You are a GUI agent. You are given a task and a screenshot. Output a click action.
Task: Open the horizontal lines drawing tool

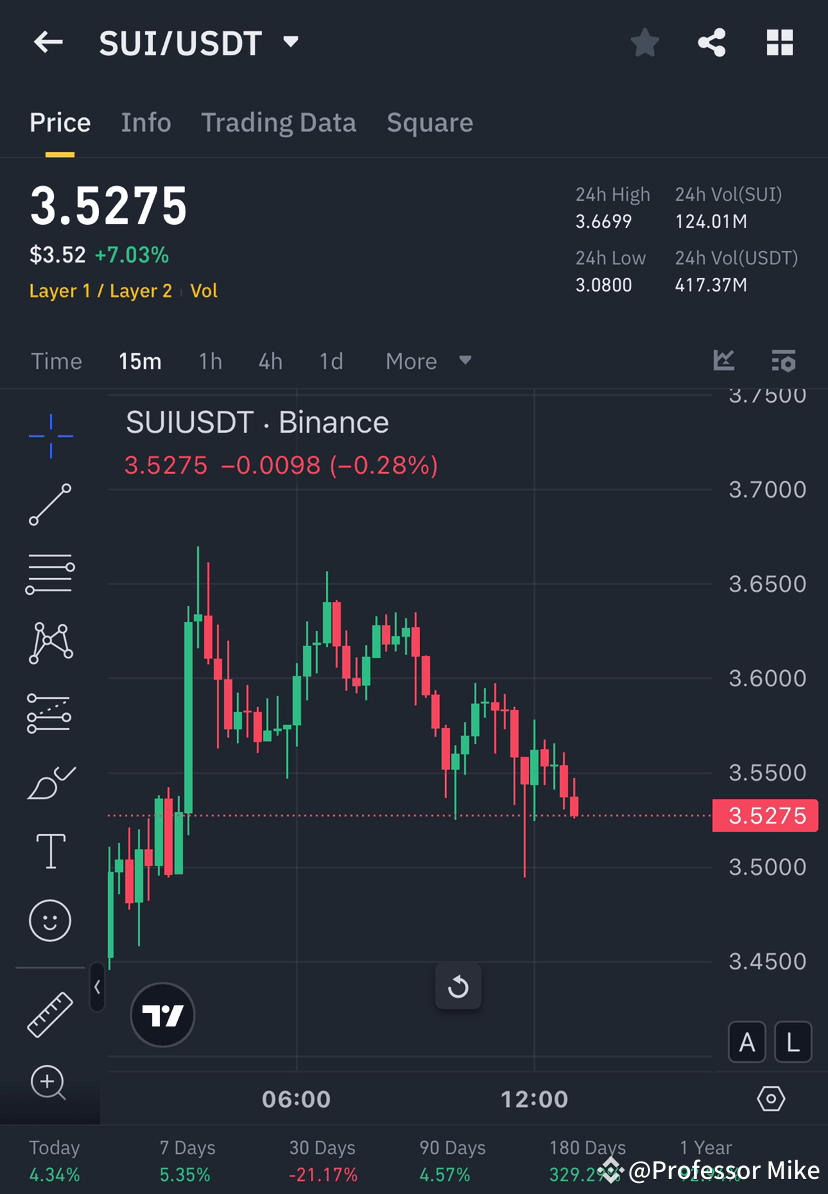[50, 574]
